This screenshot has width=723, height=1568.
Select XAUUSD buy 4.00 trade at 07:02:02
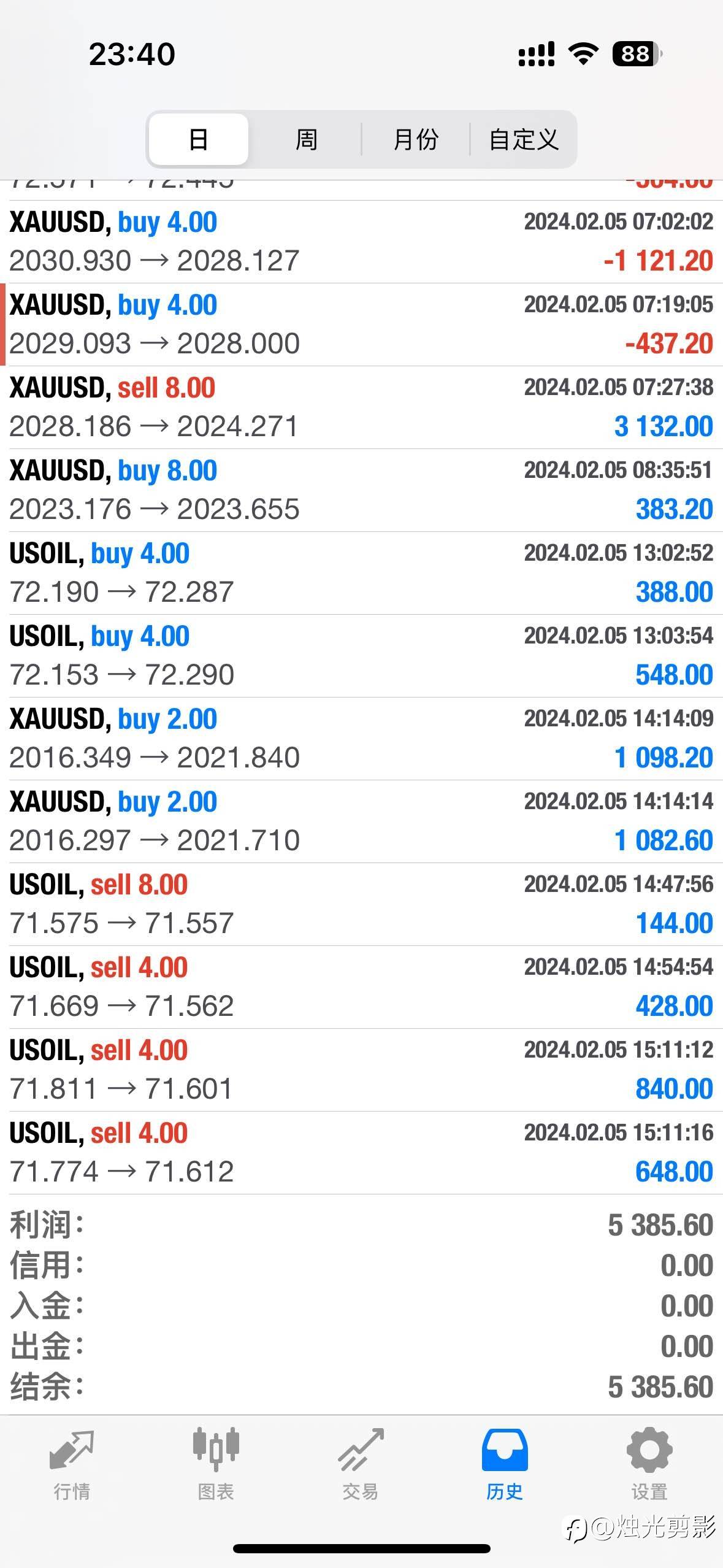tap(361, 242)
